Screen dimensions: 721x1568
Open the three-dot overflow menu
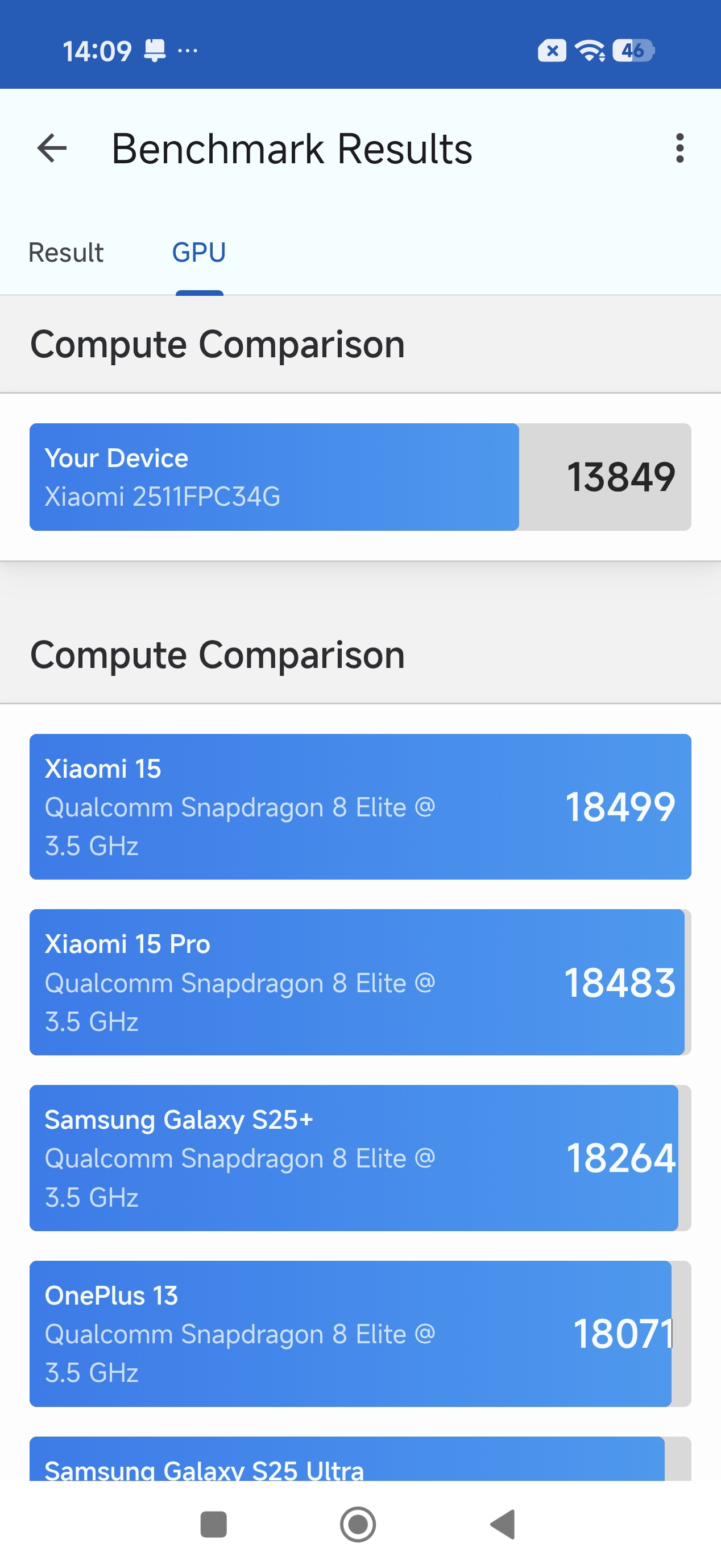click(x=679, y=148)
